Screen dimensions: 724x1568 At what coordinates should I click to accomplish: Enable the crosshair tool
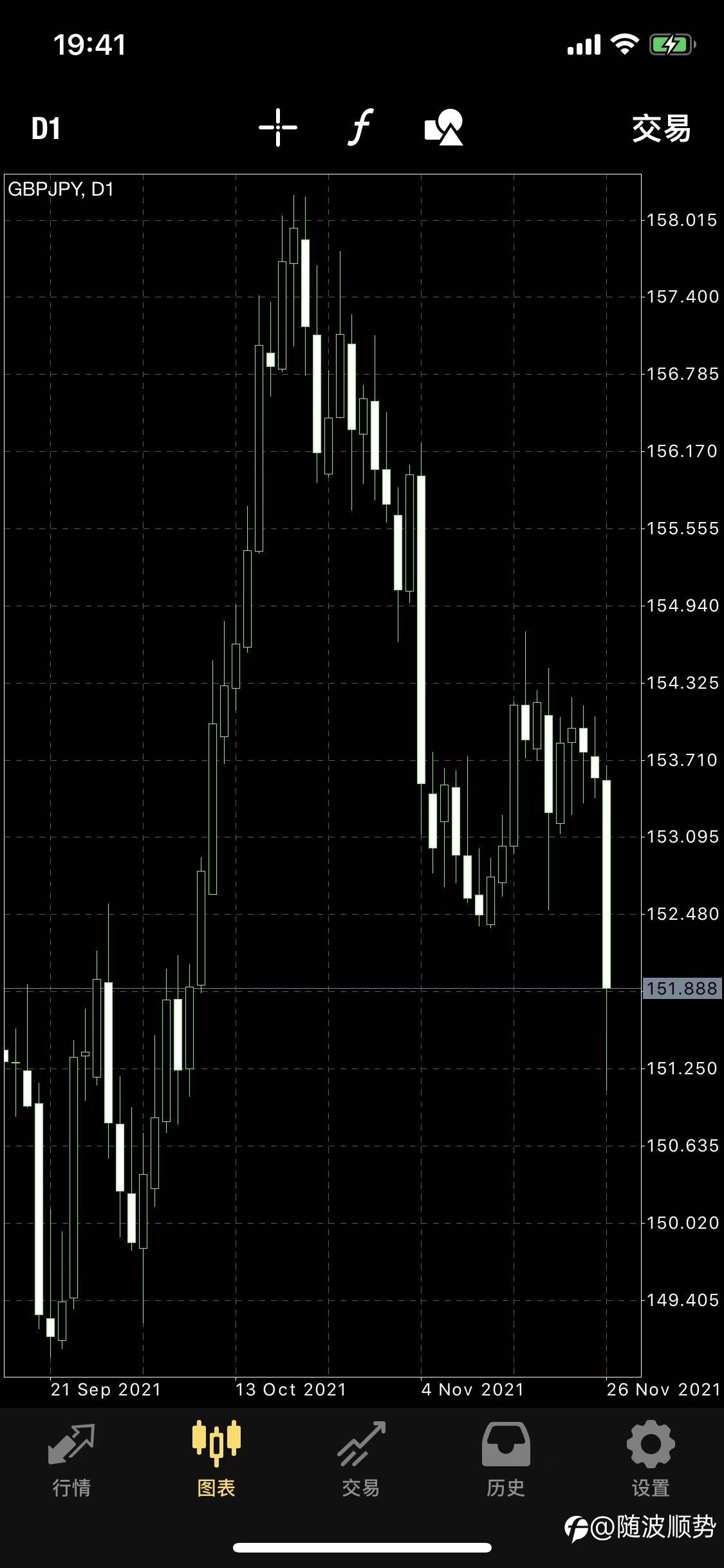[278, 127]
